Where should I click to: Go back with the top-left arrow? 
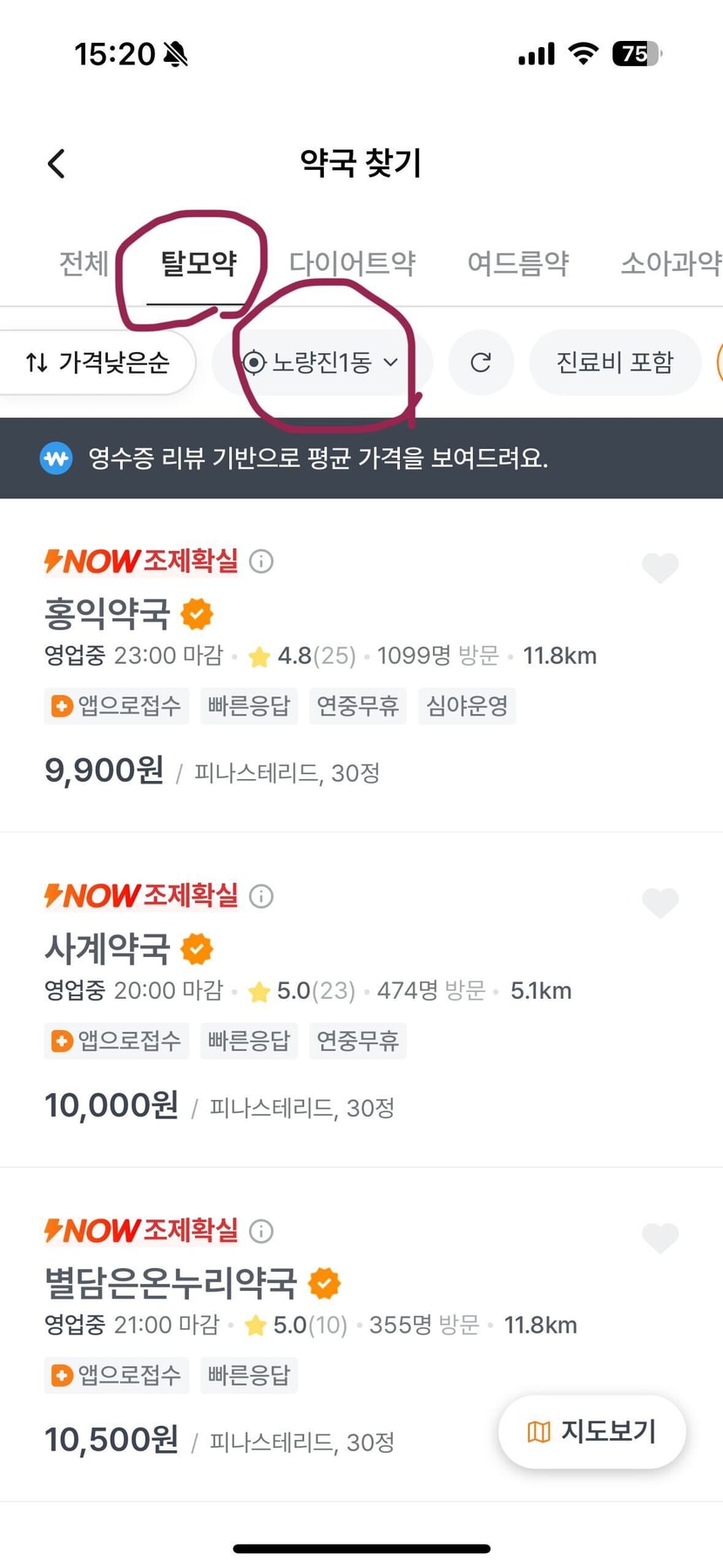(x=57, y=163)
